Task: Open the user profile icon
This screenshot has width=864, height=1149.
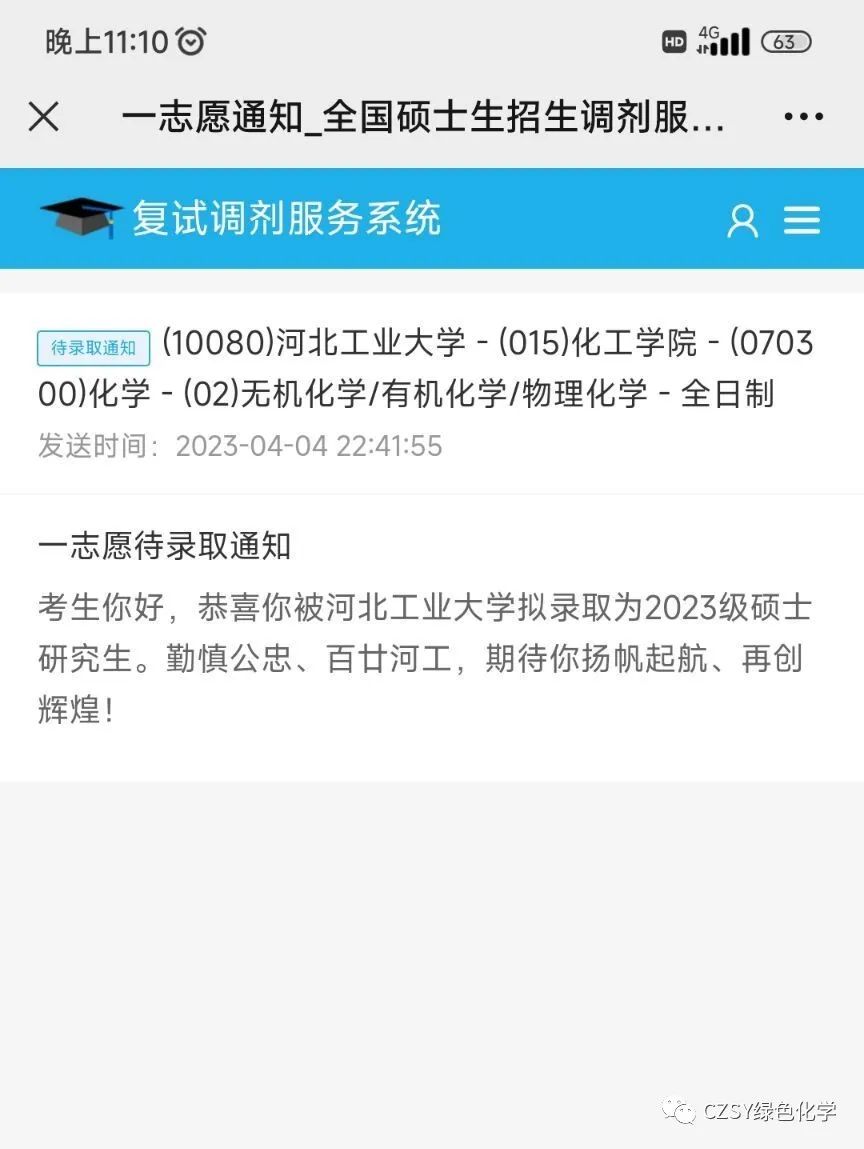Action: click(x=742, y=221)
